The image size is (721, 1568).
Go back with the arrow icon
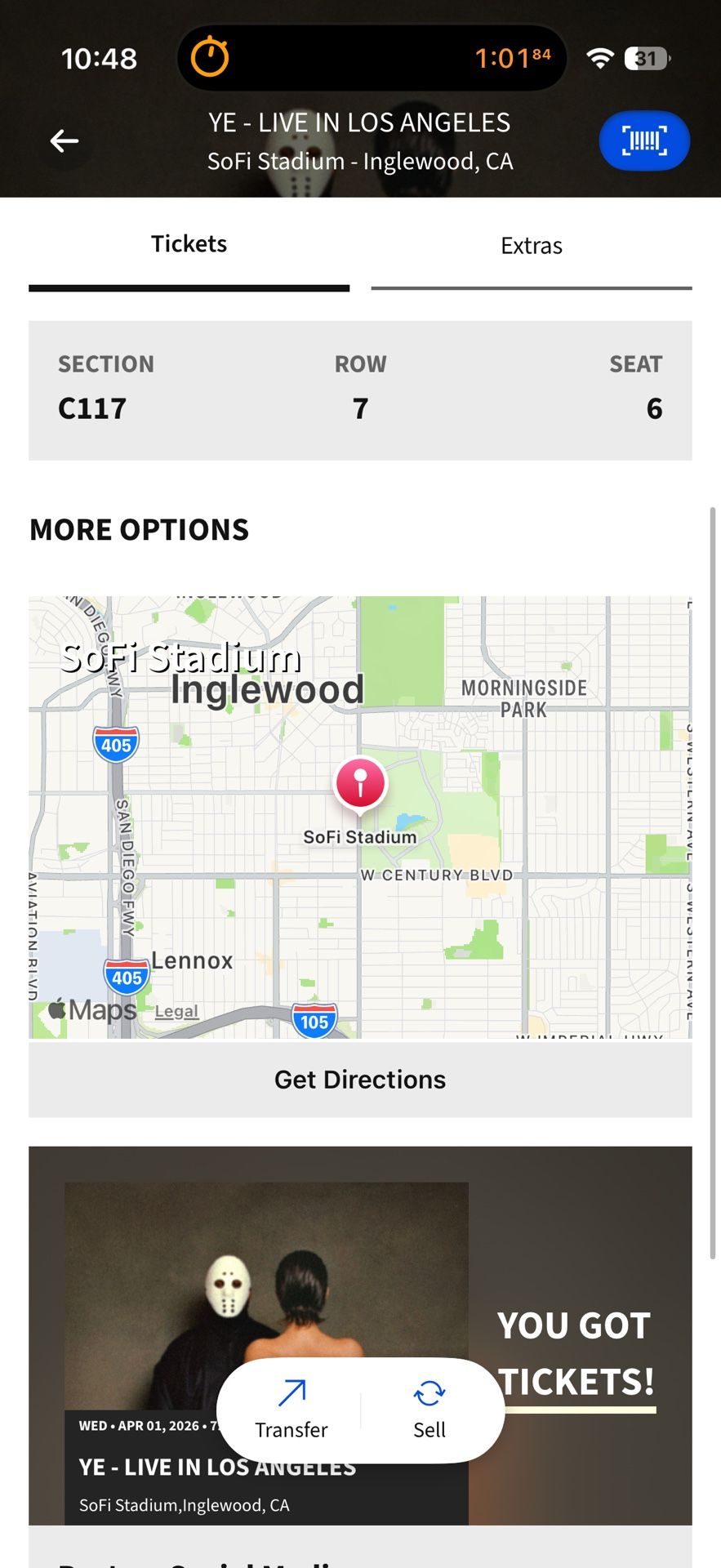[65, 141]
